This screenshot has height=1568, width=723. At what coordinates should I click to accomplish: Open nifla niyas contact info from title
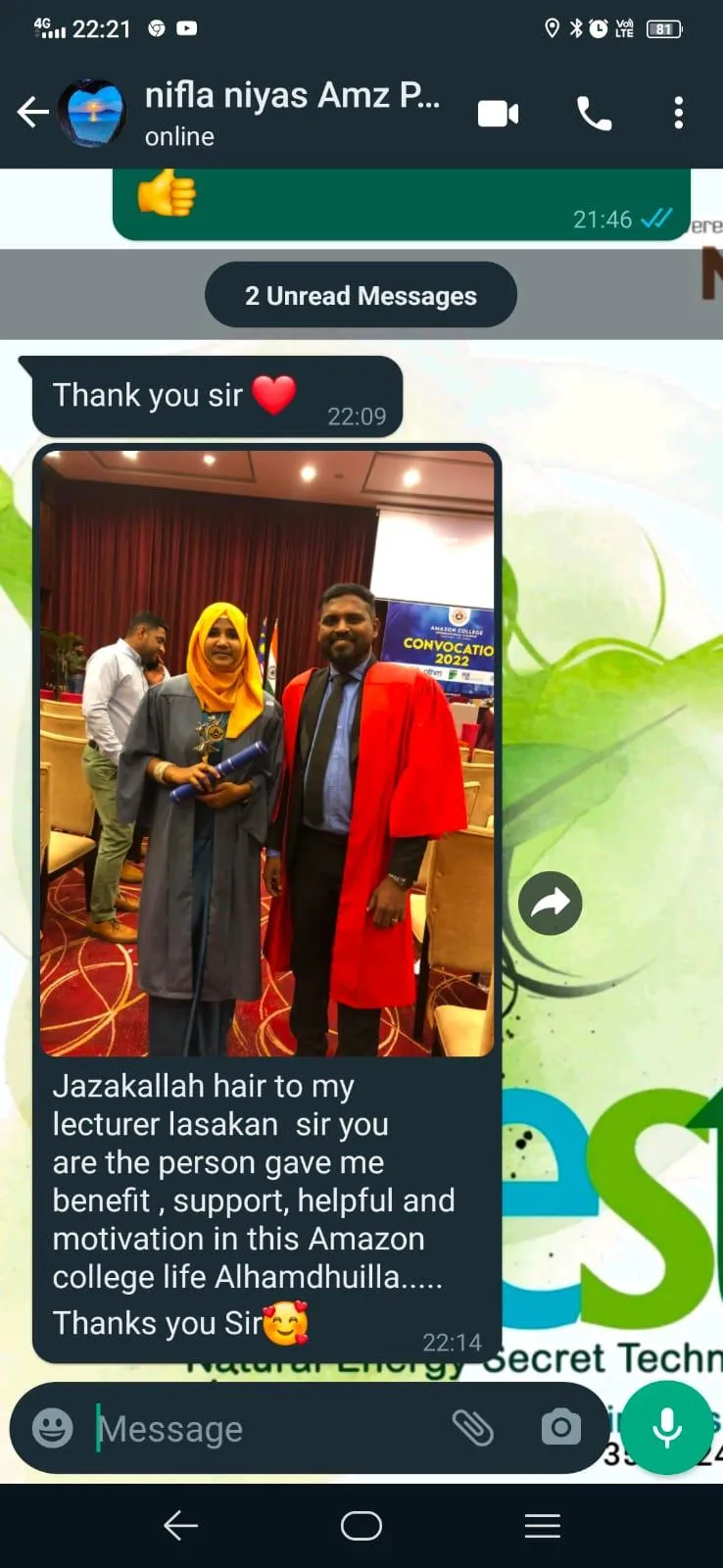[x=293, y=95]
